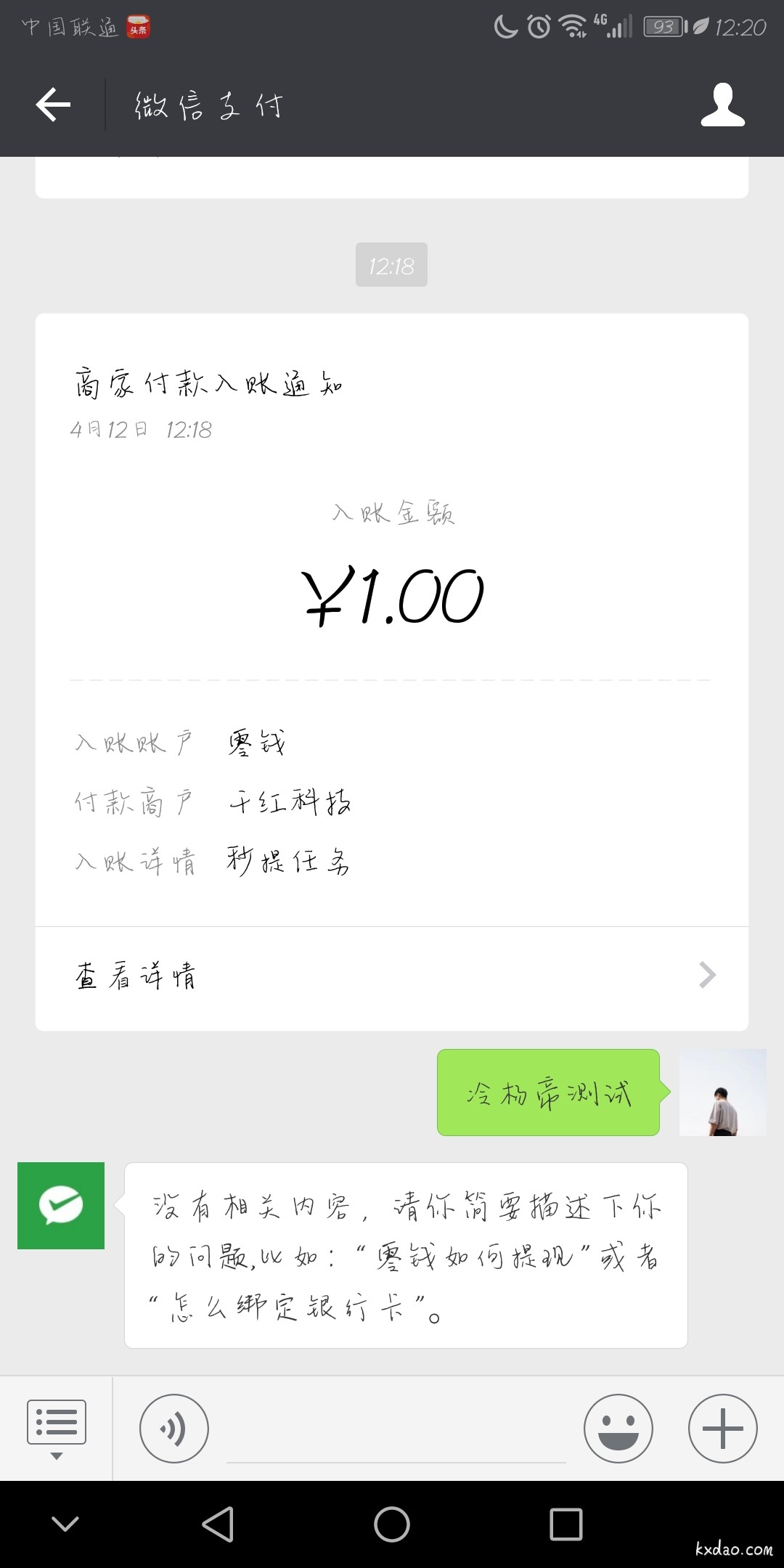Open the contact profile icon top right
This screenshot has height=1568, width=784.
click(722, 106)
